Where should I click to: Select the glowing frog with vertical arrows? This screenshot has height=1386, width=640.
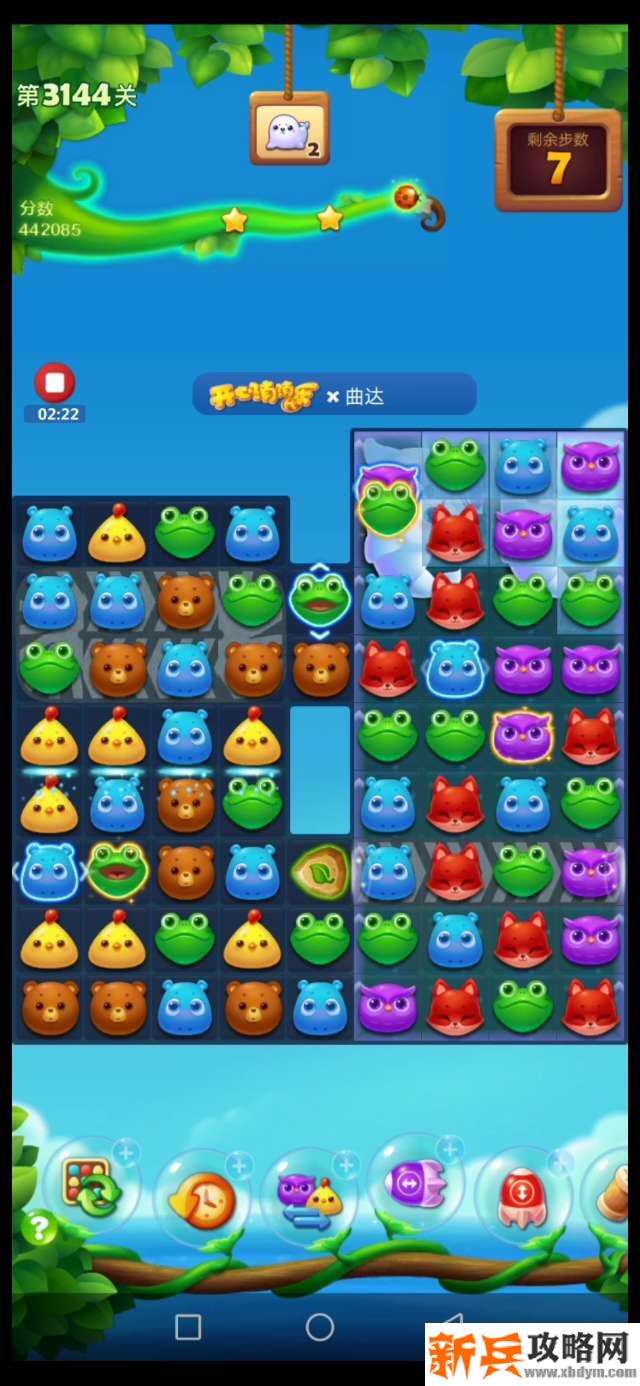click(x=319, y=597)
